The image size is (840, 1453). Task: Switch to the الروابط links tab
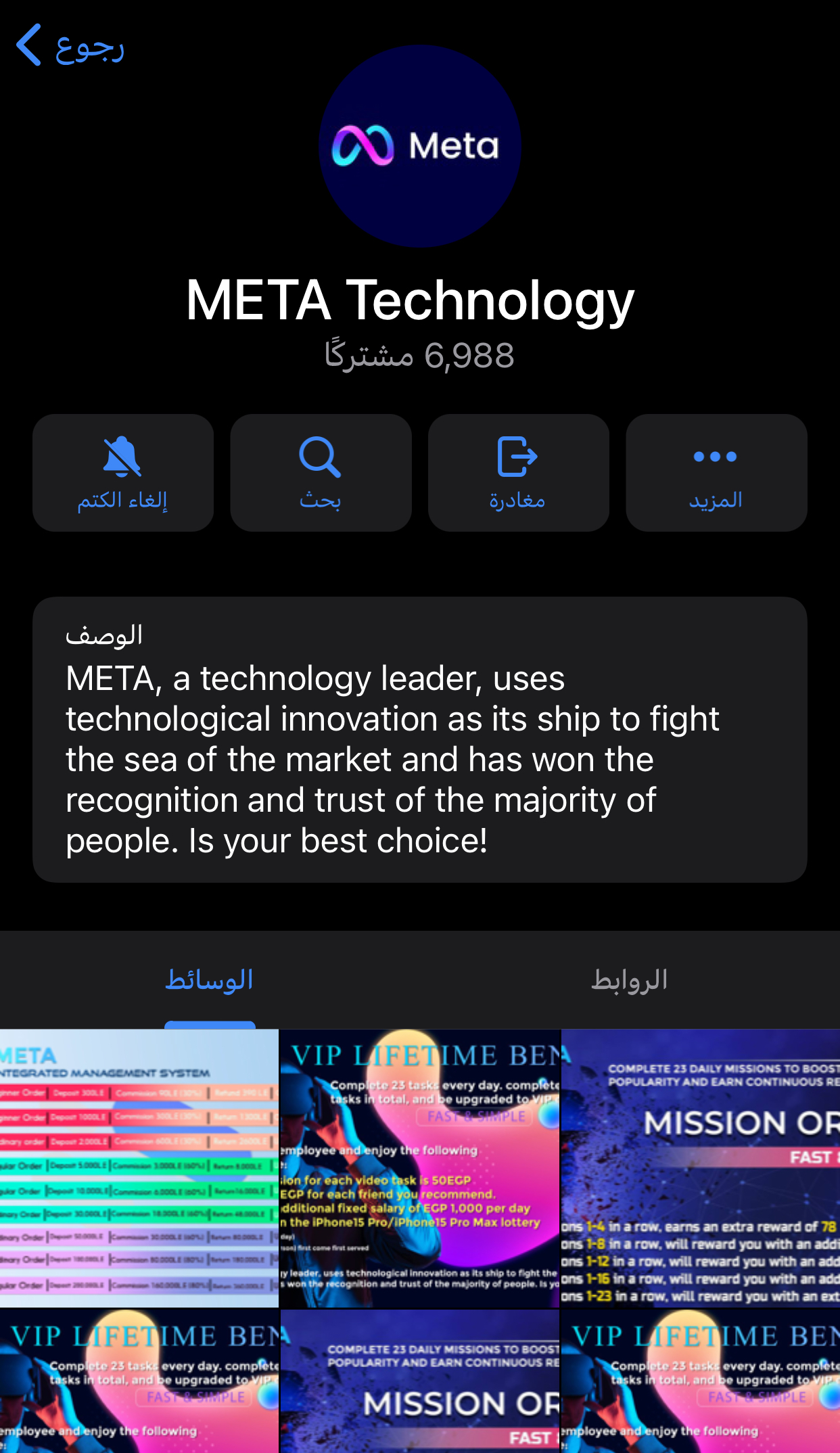coord(630,979)
